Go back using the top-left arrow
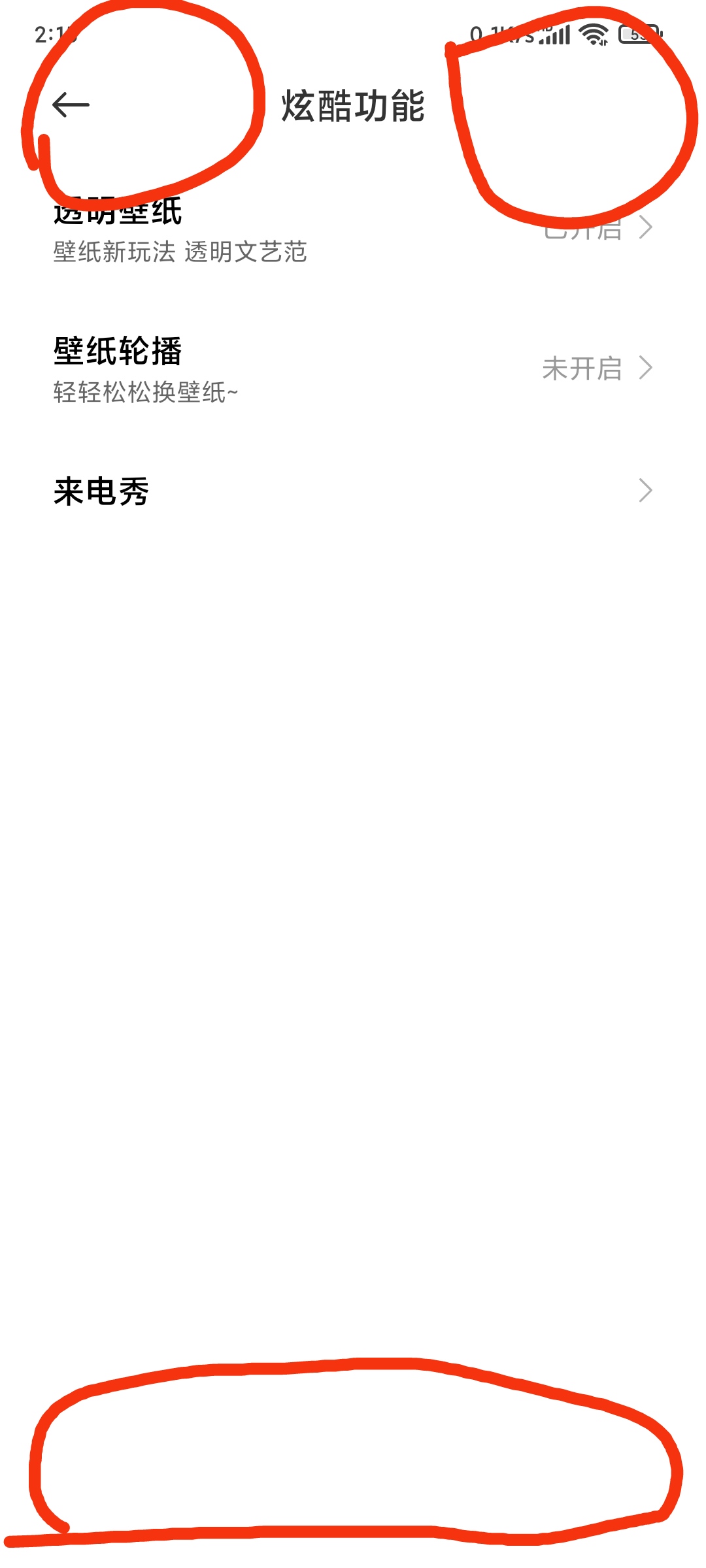The width and height of the screenshot is (706, 1568). pyautogui.click(x=71, y=105)
